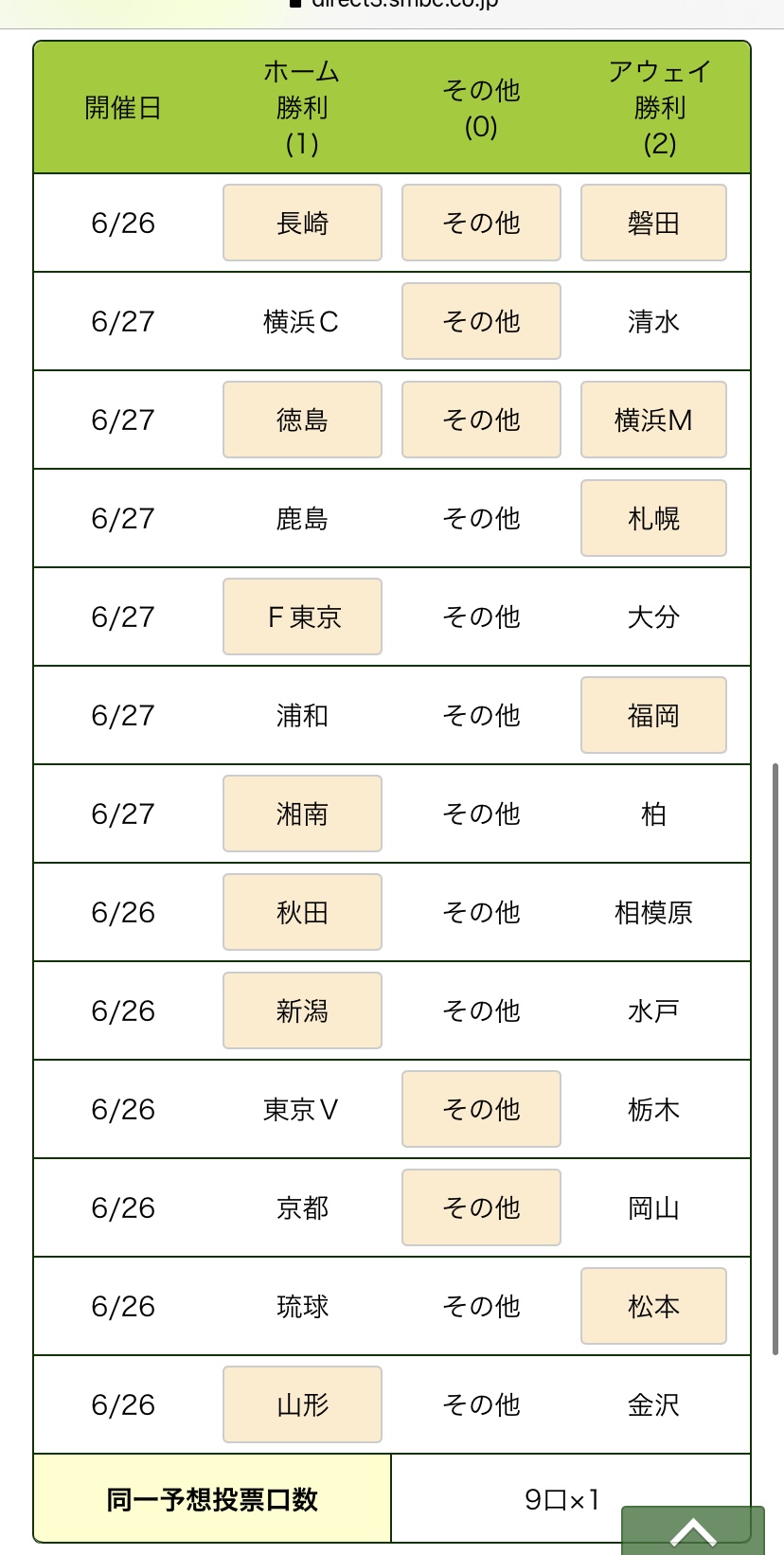Select 山形 home win
This screenshot has height=1555, width=784.
click(302, 1404)
